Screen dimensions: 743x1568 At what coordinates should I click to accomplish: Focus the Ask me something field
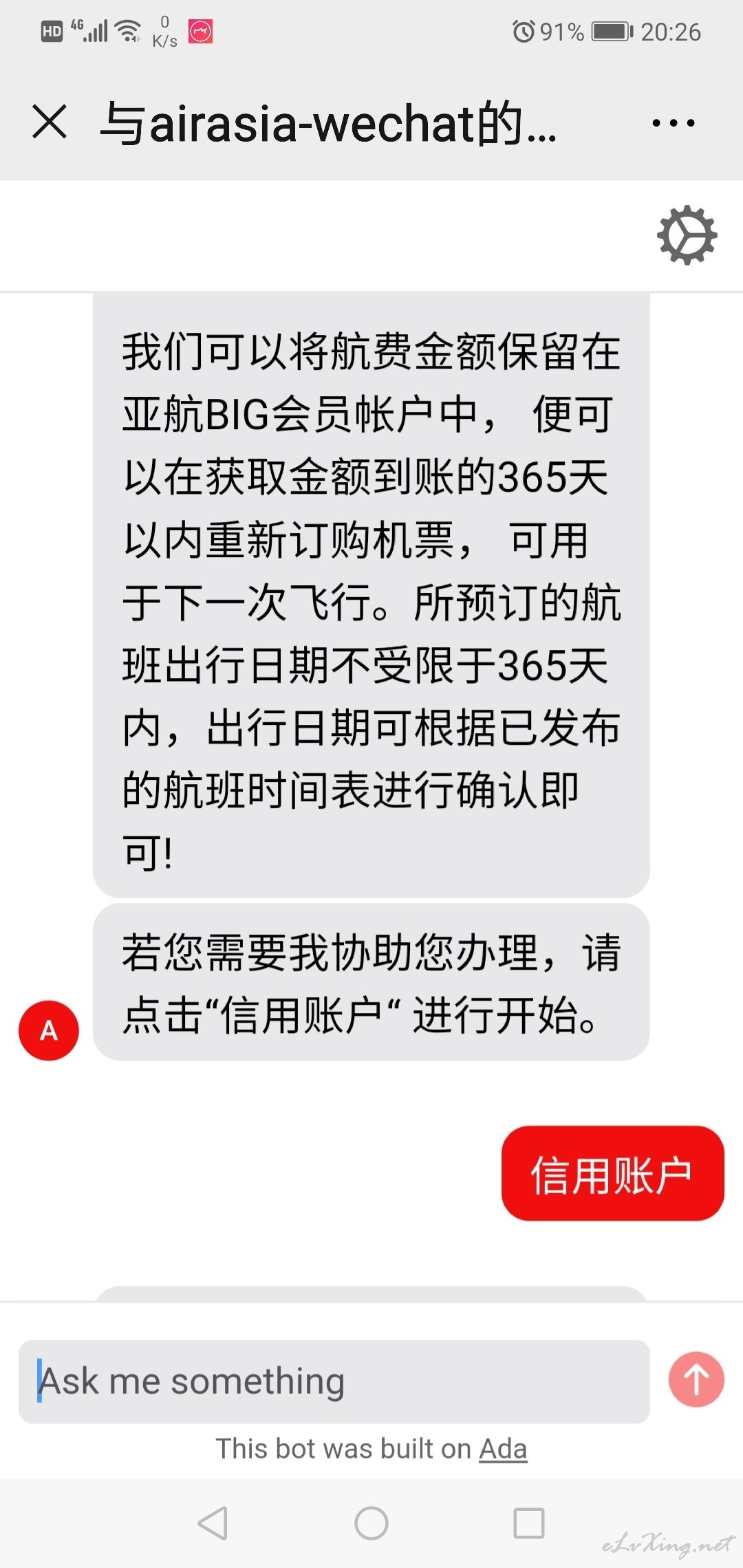(334, 1382)
